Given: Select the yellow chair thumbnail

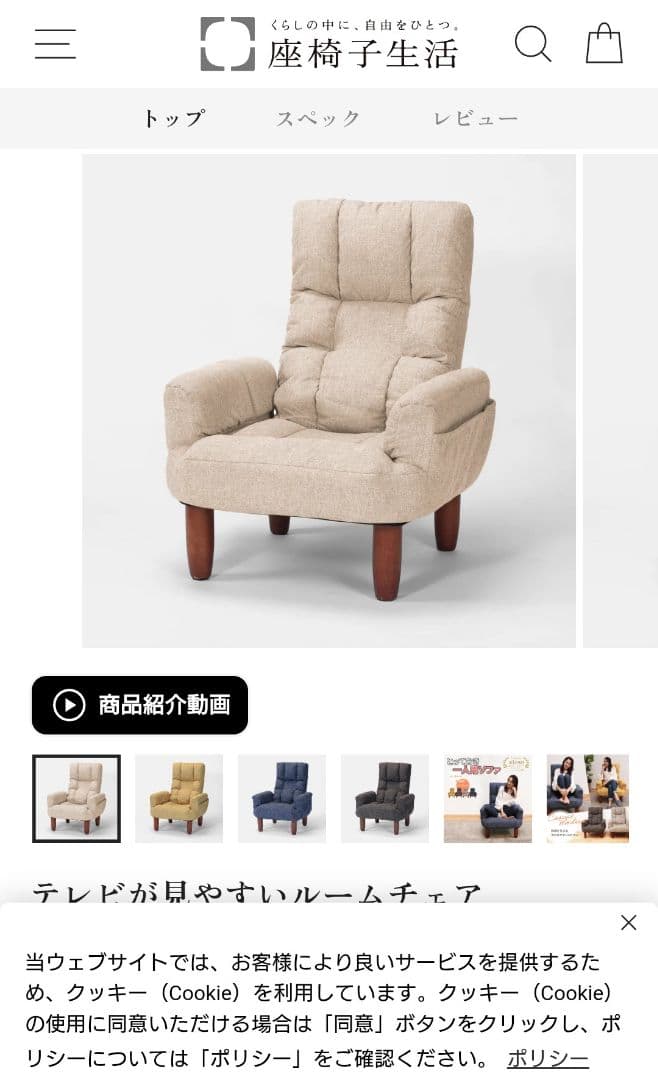Looking at the screenshot, I should [179, 798].
